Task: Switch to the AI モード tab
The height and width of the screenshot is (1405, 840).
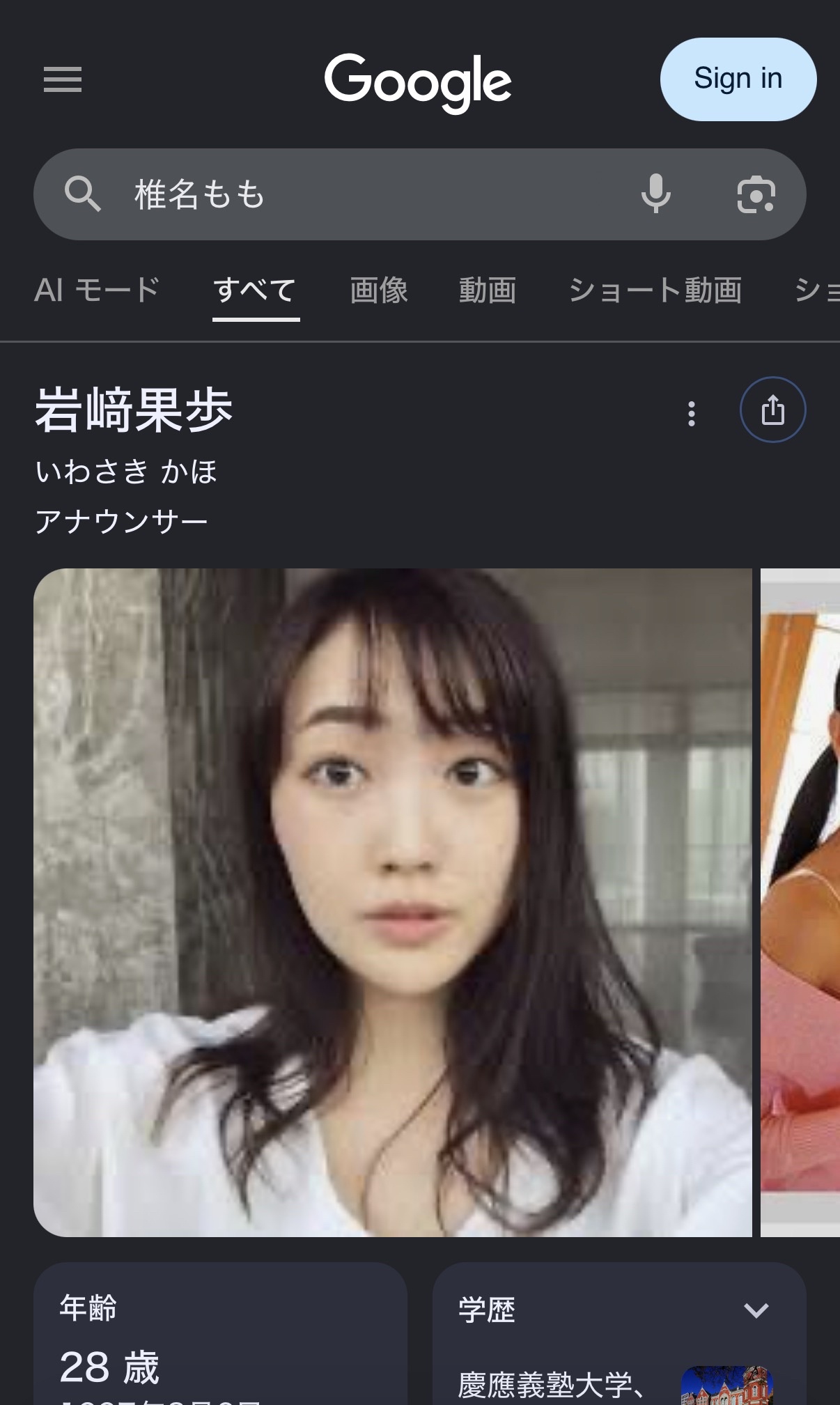Action: (97, 290)
